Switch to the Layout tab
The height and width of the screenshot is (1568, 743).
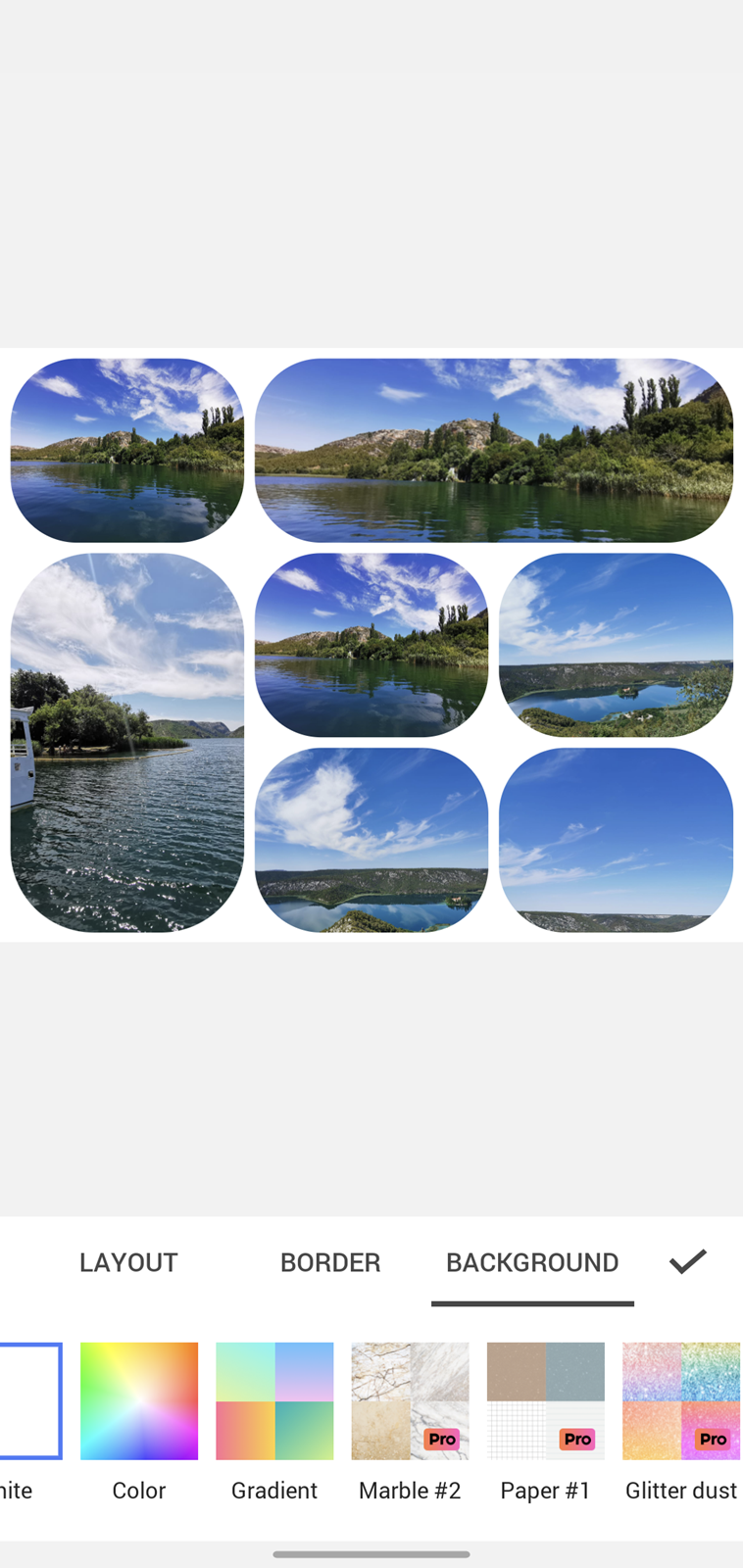(x=128, y=1262)
